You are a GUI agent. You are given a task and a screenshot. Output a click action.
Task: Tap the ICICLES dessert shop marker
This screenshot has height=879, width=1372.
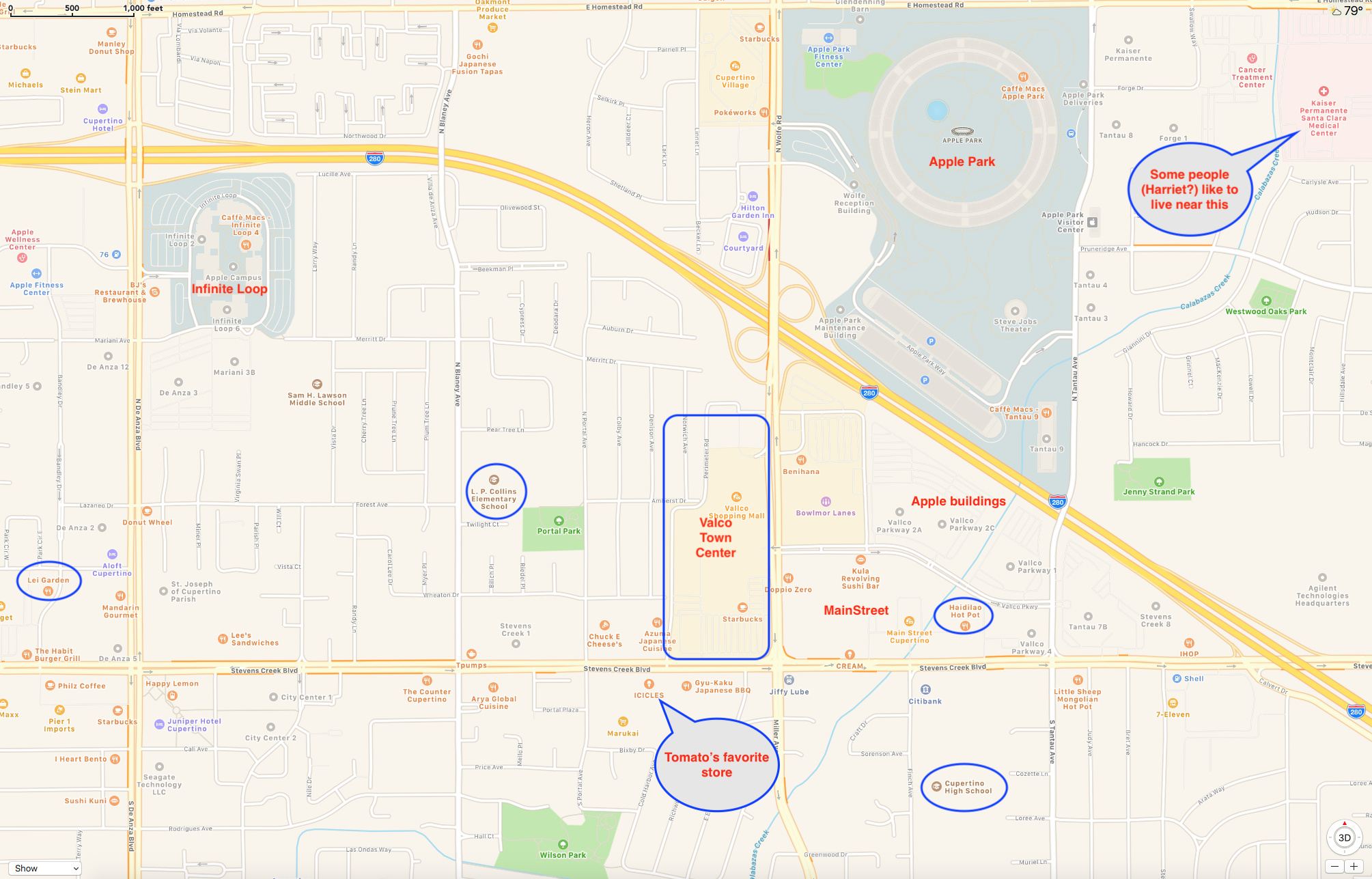649,684
